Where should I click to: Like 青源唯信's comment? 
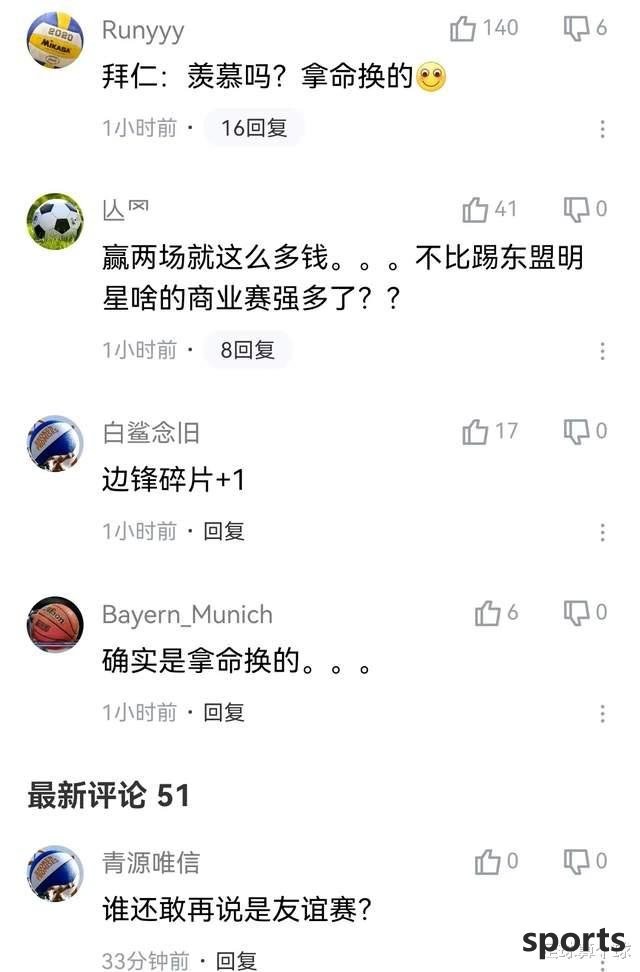click(487, 861)
